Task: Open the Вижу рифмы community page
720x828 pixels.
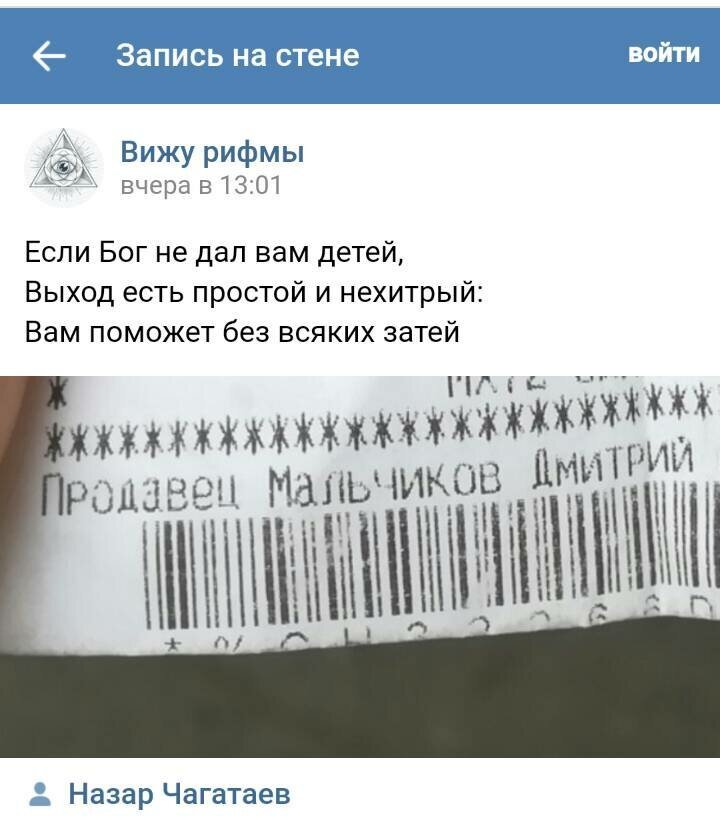Action: pyautogui.click(x=212, y=153)
